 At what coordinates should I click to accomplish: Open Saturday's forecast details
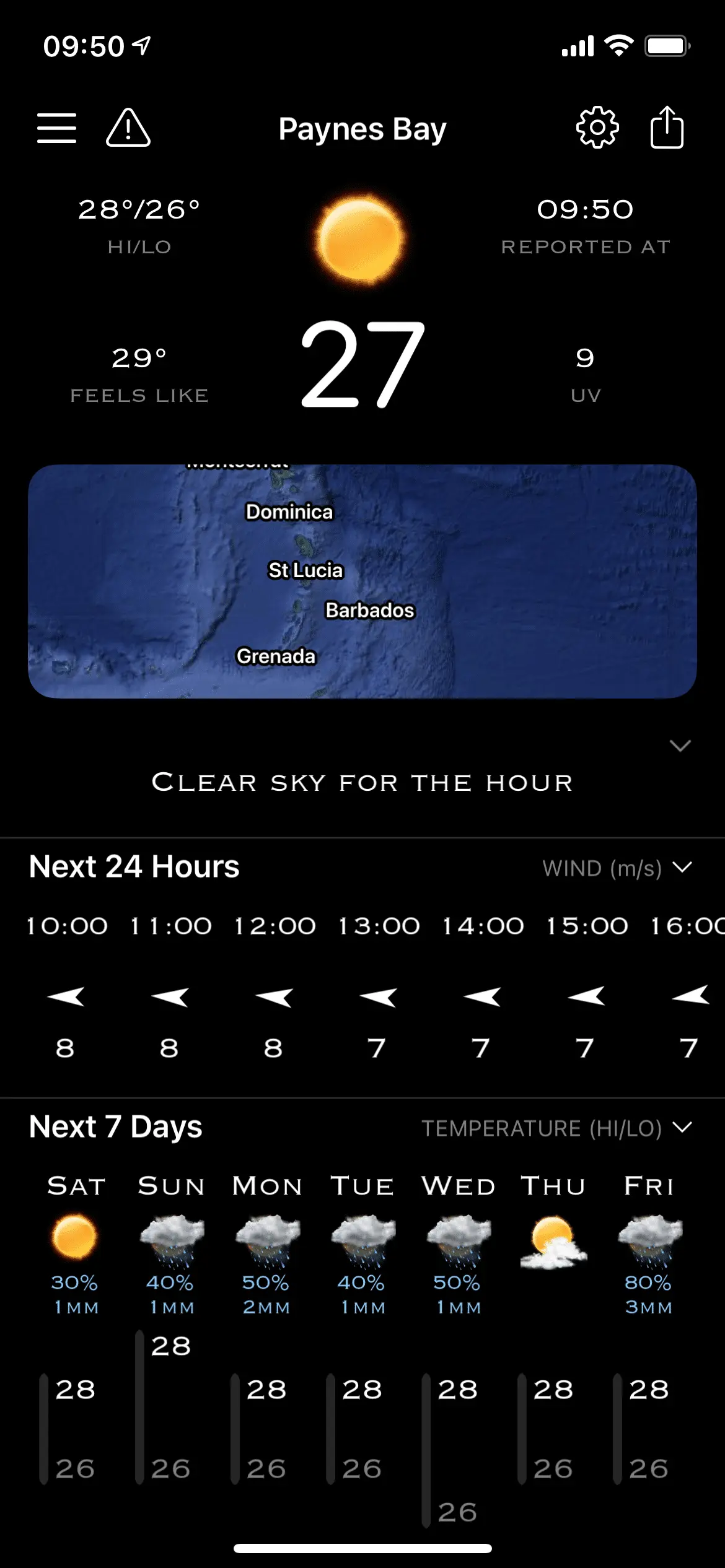point(75,1239)
